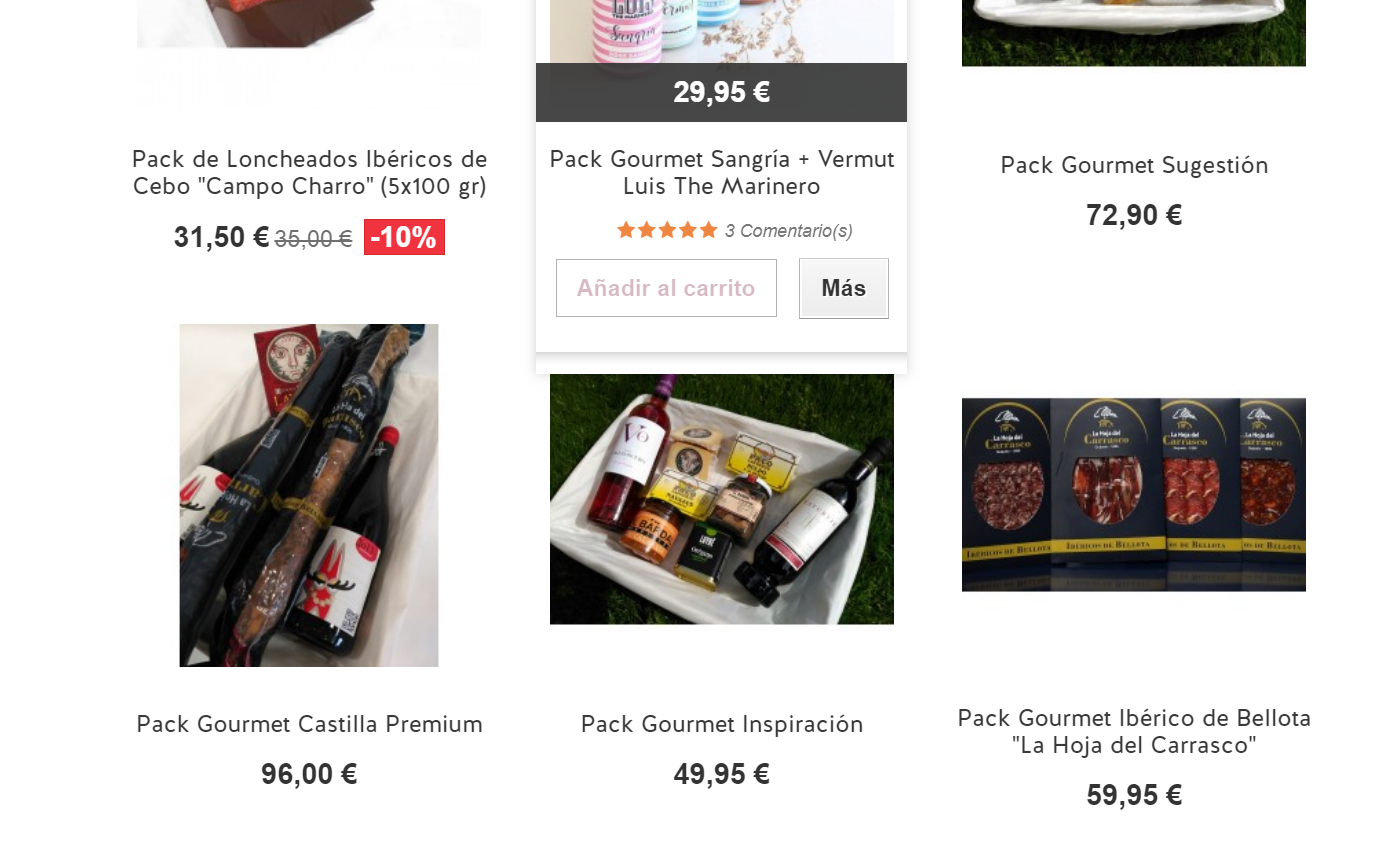
Task: Open Pack de Loncheados Ibéricos de Cebo title
Action: point(309,173)
